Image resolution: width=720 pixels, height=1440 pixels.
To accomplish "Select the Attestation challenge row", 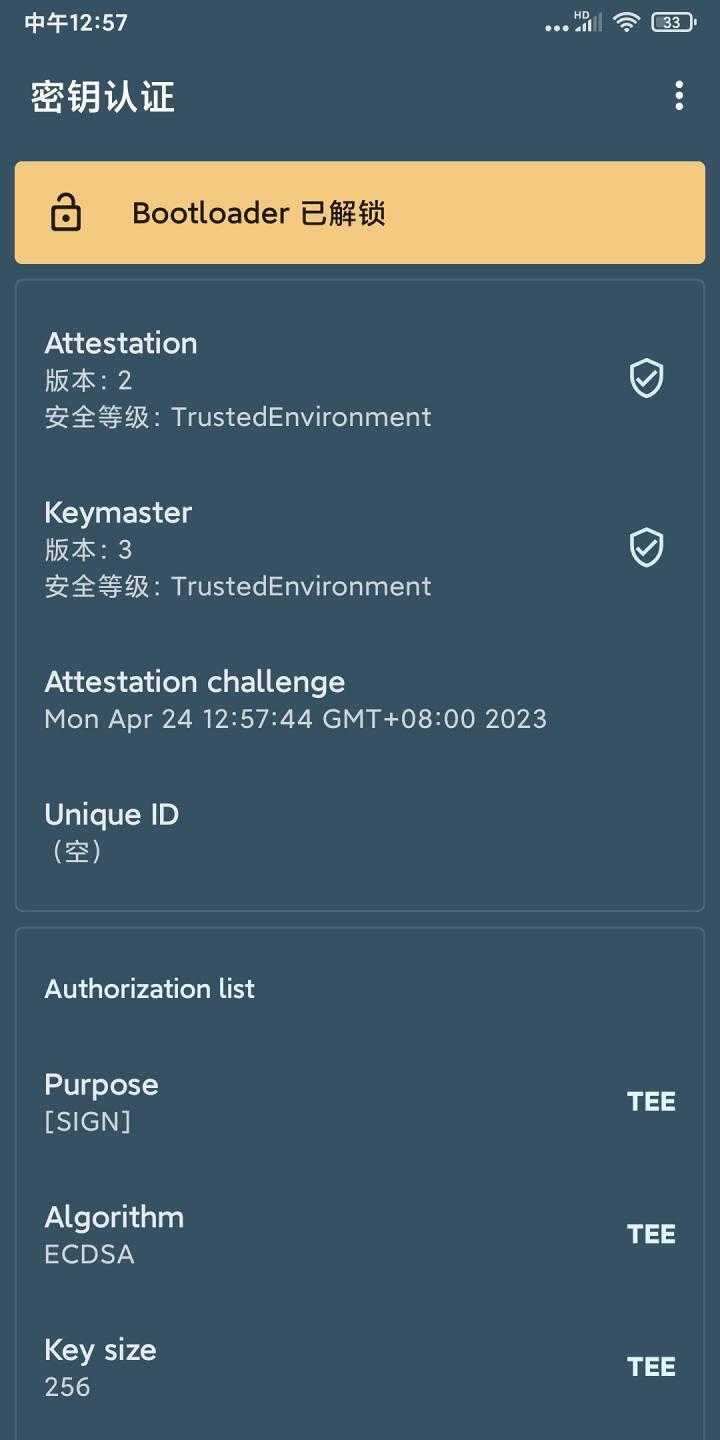I will point(360,700).
